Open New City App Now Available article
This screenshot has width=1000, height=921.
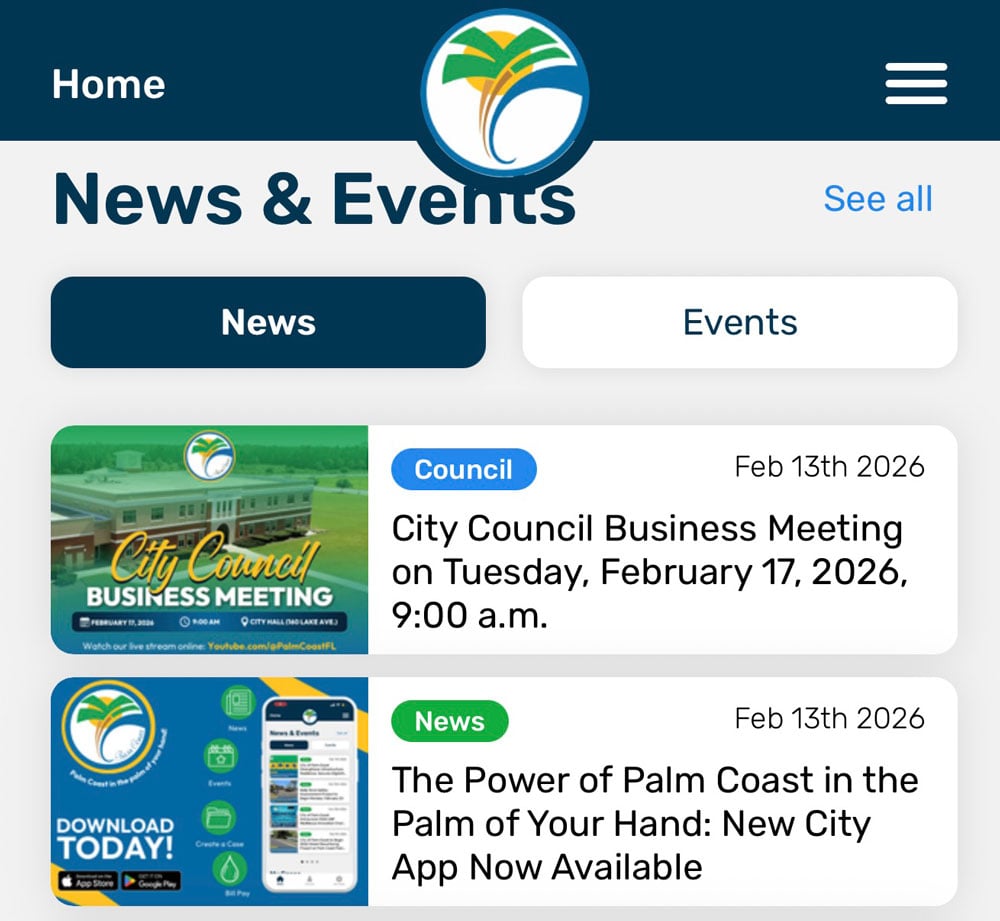point(654,822)
